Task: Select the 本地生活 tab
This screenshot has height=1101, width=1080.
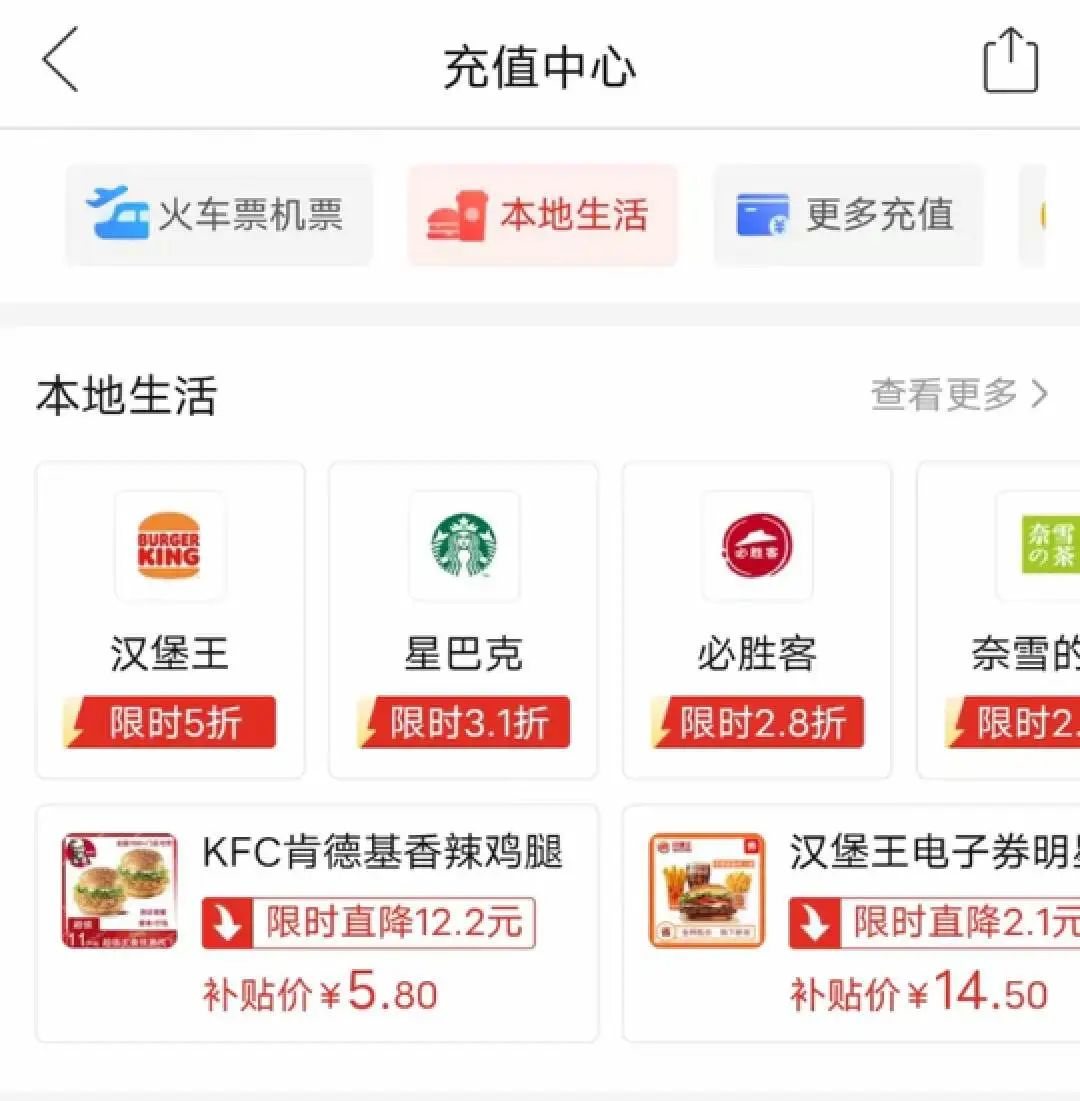Action: point(543,215)
